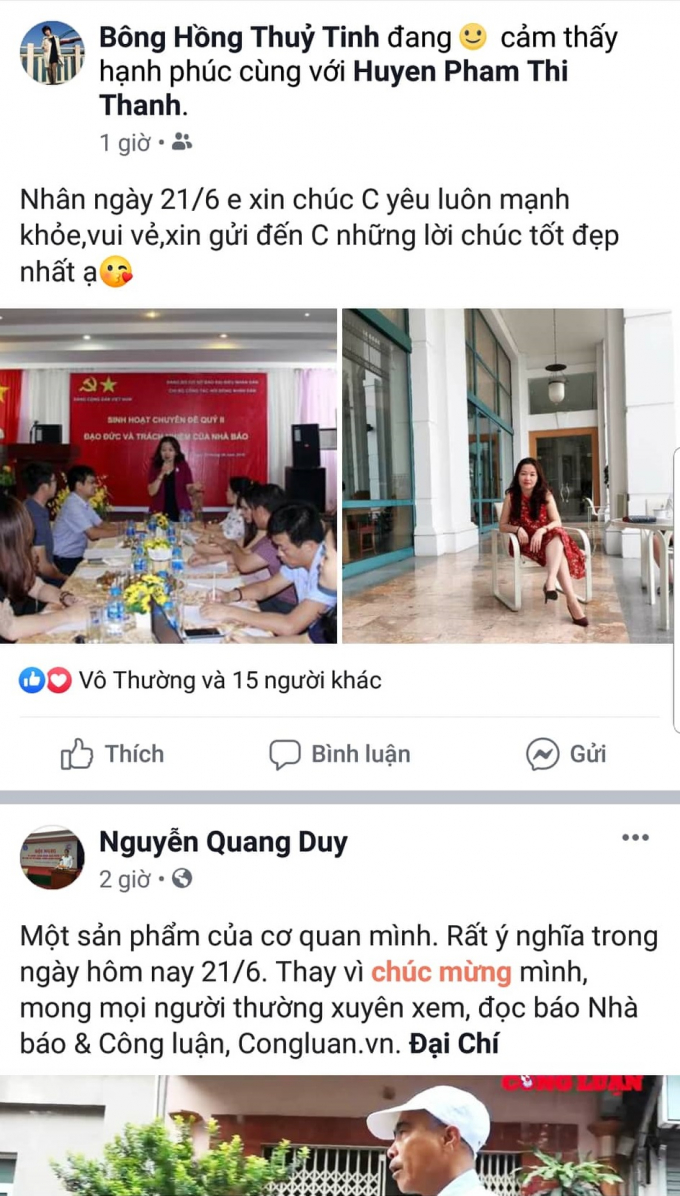Open Nguyễn Quang Duy's profile name
The image size is (680, 1196).
223,843
